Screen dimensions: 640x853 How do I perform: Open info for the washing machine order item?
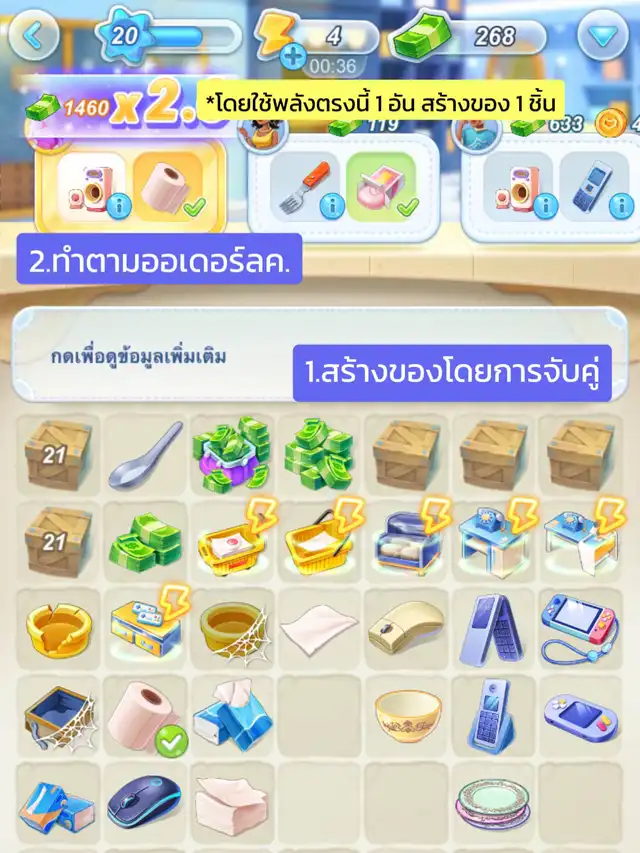coord(119,206)
